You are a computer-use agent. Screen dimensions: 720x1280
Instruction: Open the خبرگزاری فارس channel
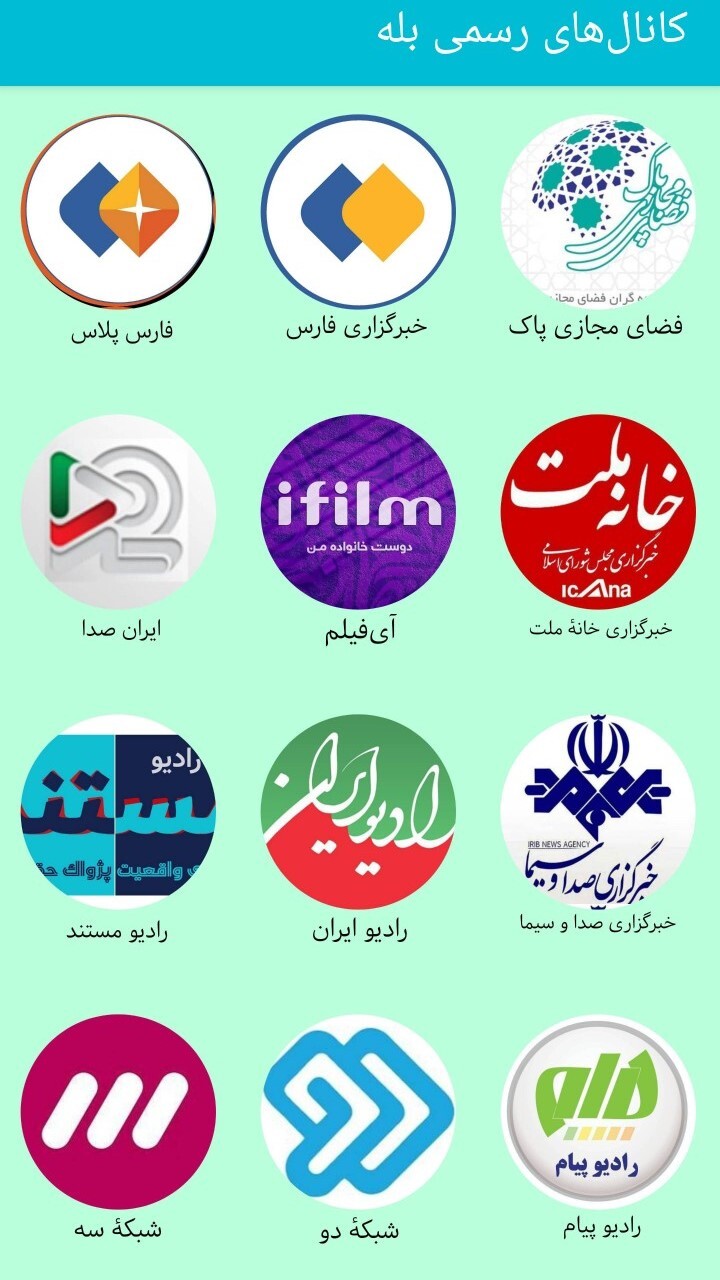pyautogui.click(x=358, y=211)
